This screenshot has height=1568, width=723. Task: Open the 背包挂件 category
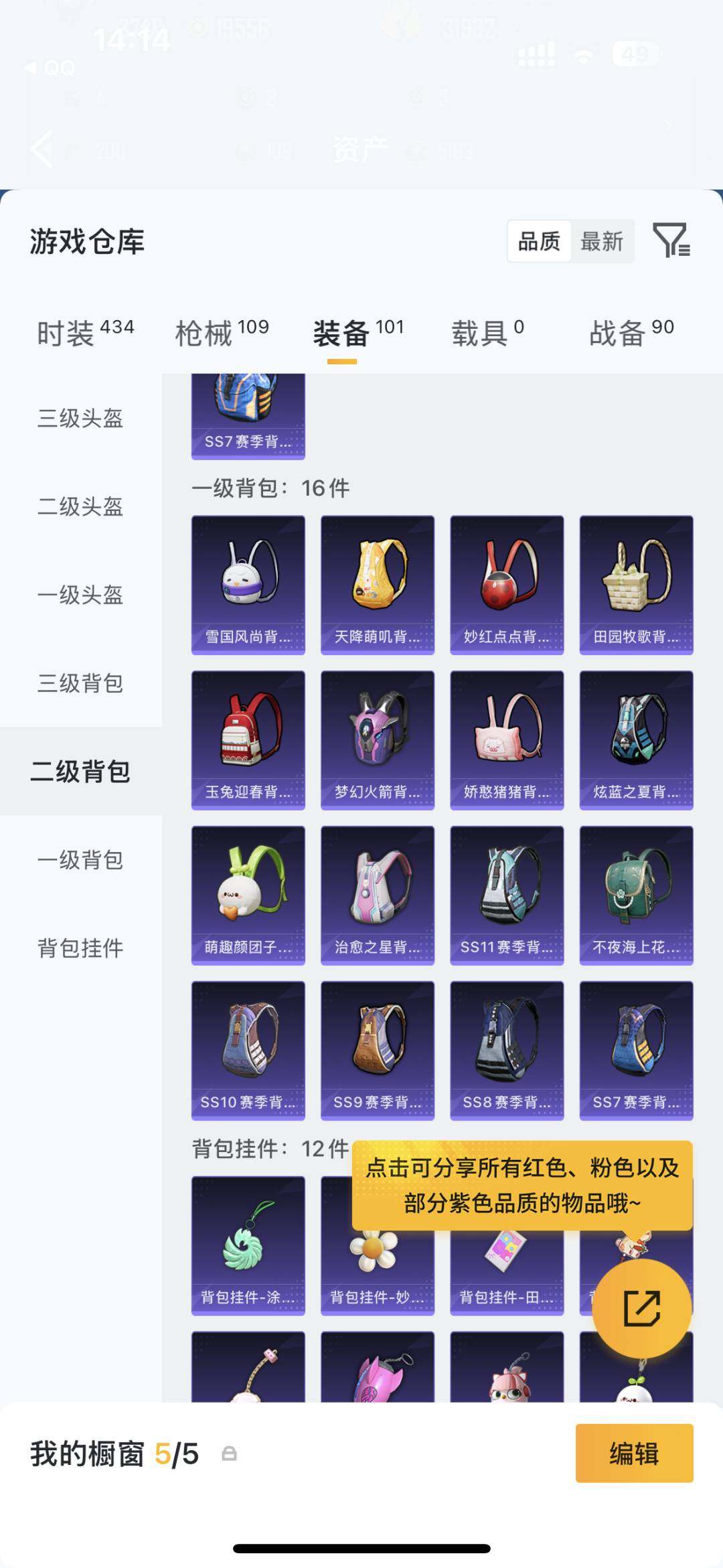pos(80,949)
